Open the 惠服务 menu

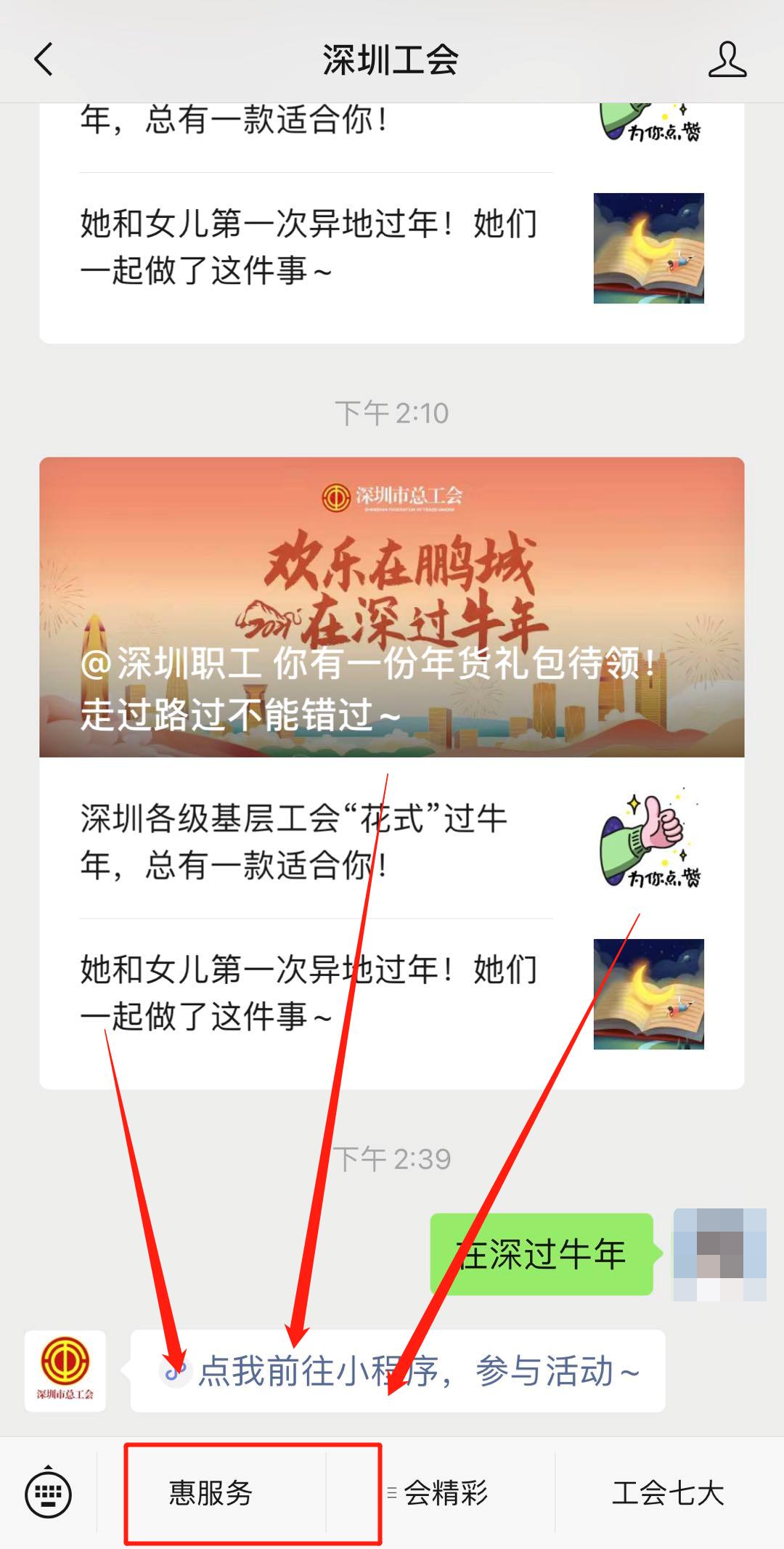(211, 1494)
